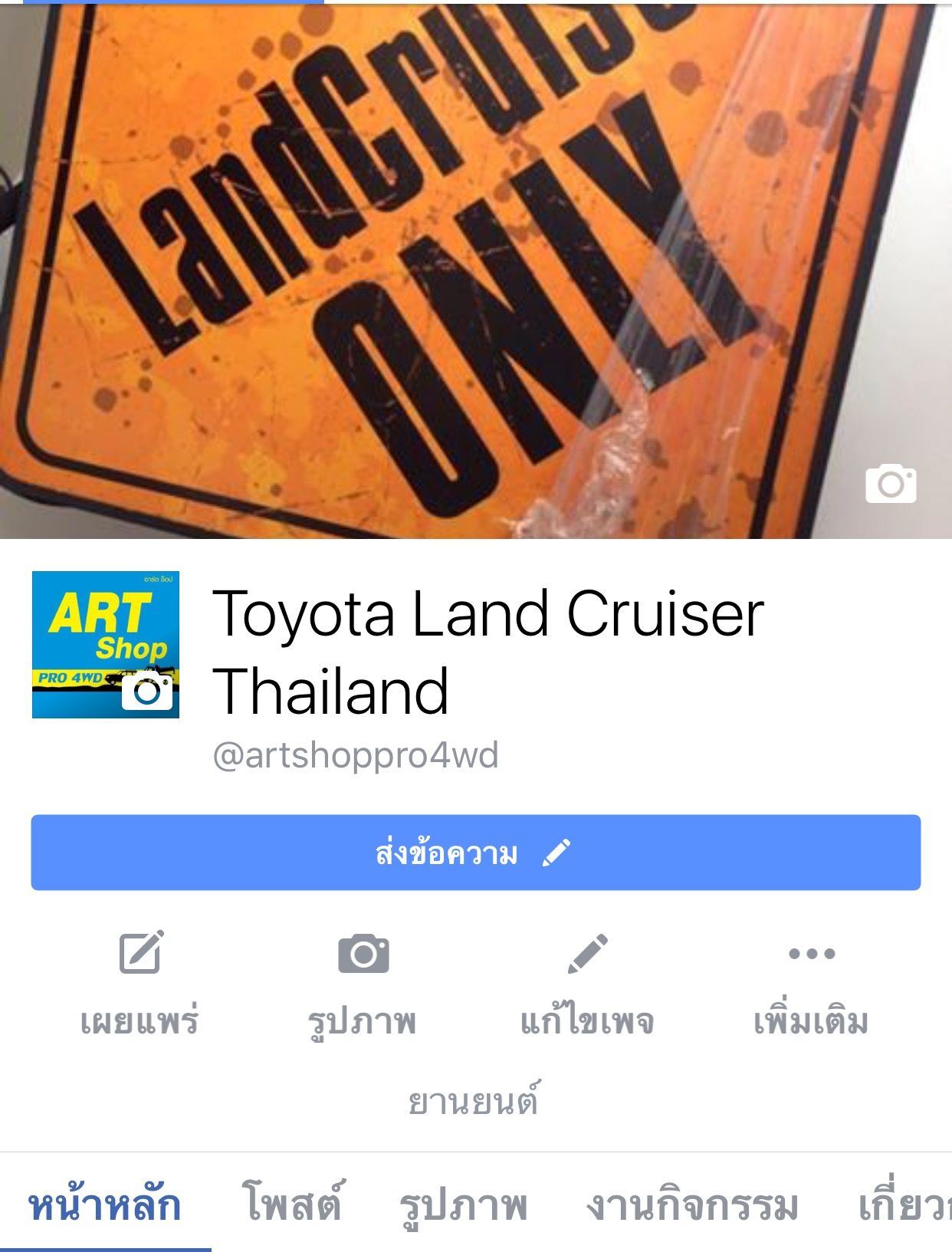Image resolution: width=952 pixels, height=1252 pixels.
Task: Open the เกี่ยวกับ about tab
Action: (x=904, y=1204)
